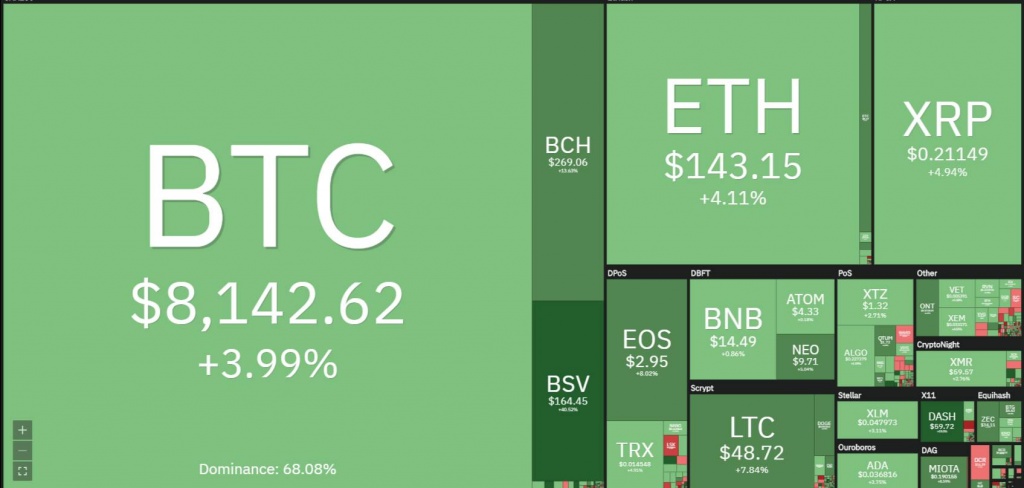The image size is (1024, 488).
Task: Select the BSV tile
Action: [x=567, y=392]
